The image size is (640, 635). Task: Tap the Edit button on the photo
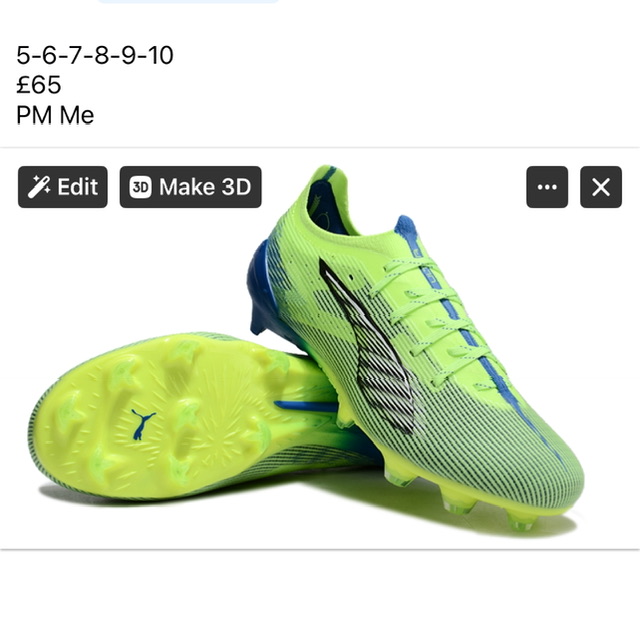click(x=62, y=187)
